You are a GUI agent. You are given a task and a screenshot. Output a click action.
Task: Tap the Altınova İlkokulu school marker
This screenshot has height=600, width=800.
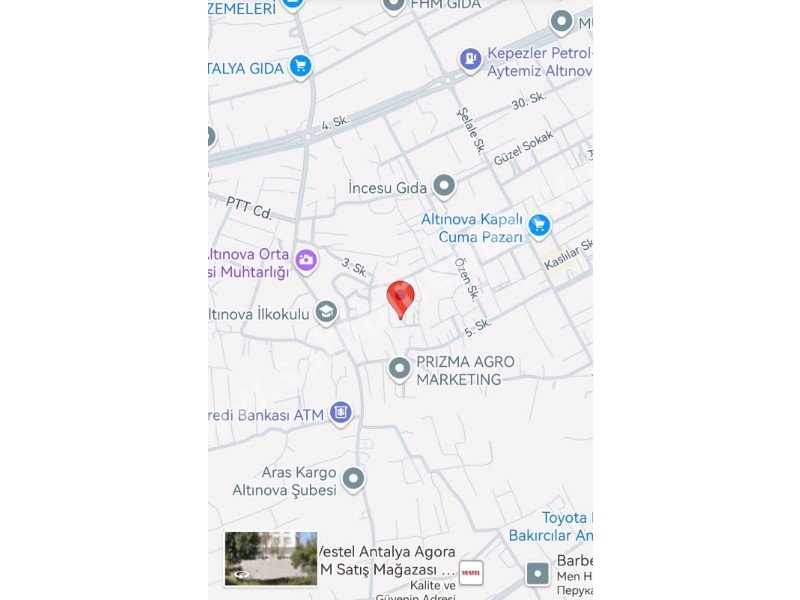tap(326, 313)
